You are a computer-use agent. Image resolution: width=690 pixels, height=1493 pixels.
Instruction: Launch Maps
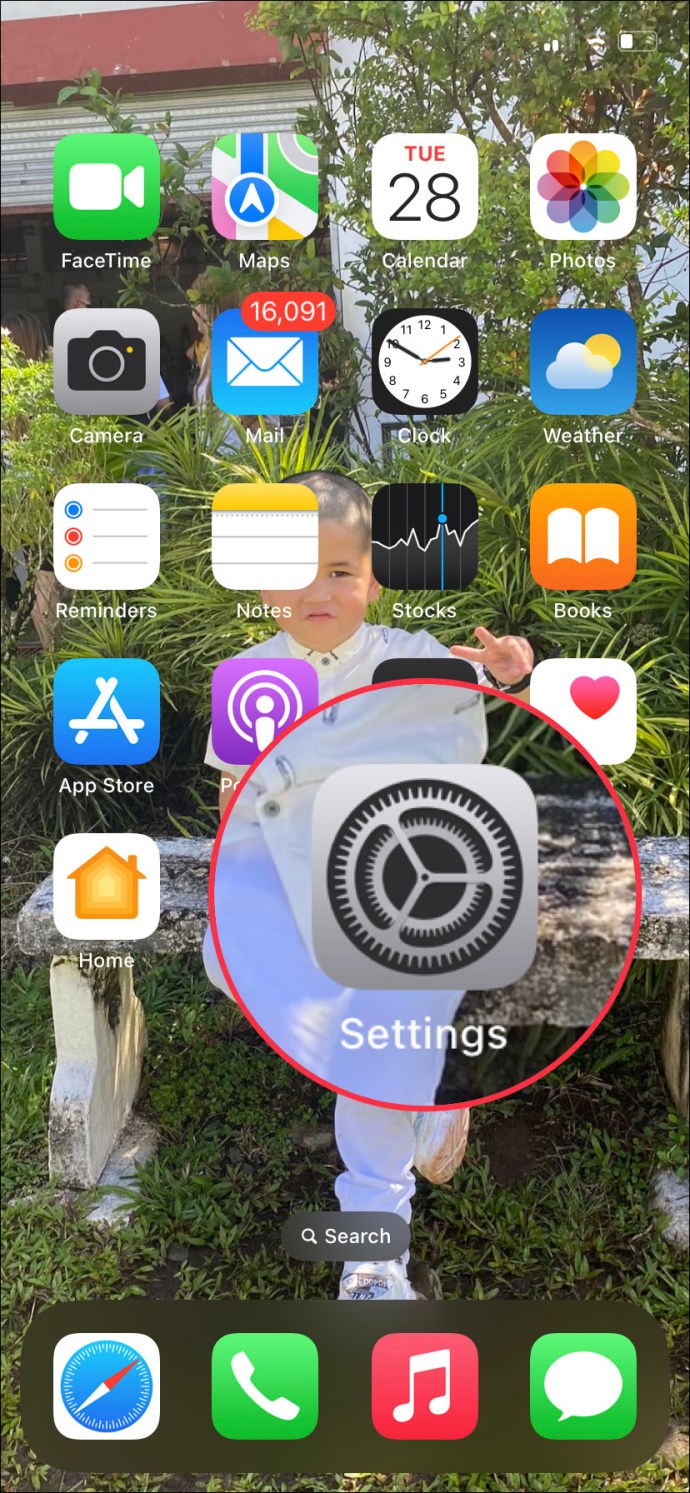[265, 186]
